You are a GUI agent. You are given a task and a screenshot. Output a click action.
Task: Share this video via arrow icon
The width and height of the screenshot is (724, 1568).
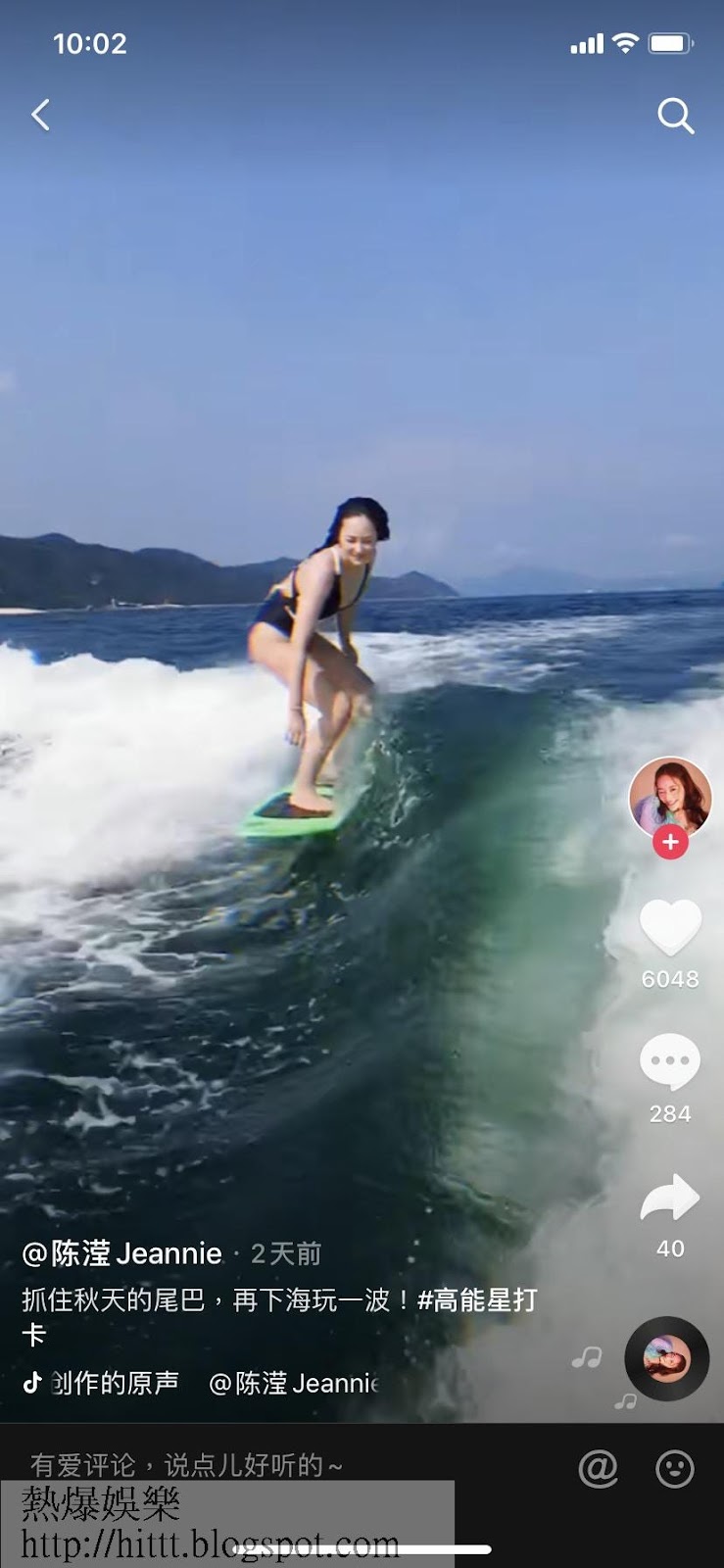[x=670, y=1197]
